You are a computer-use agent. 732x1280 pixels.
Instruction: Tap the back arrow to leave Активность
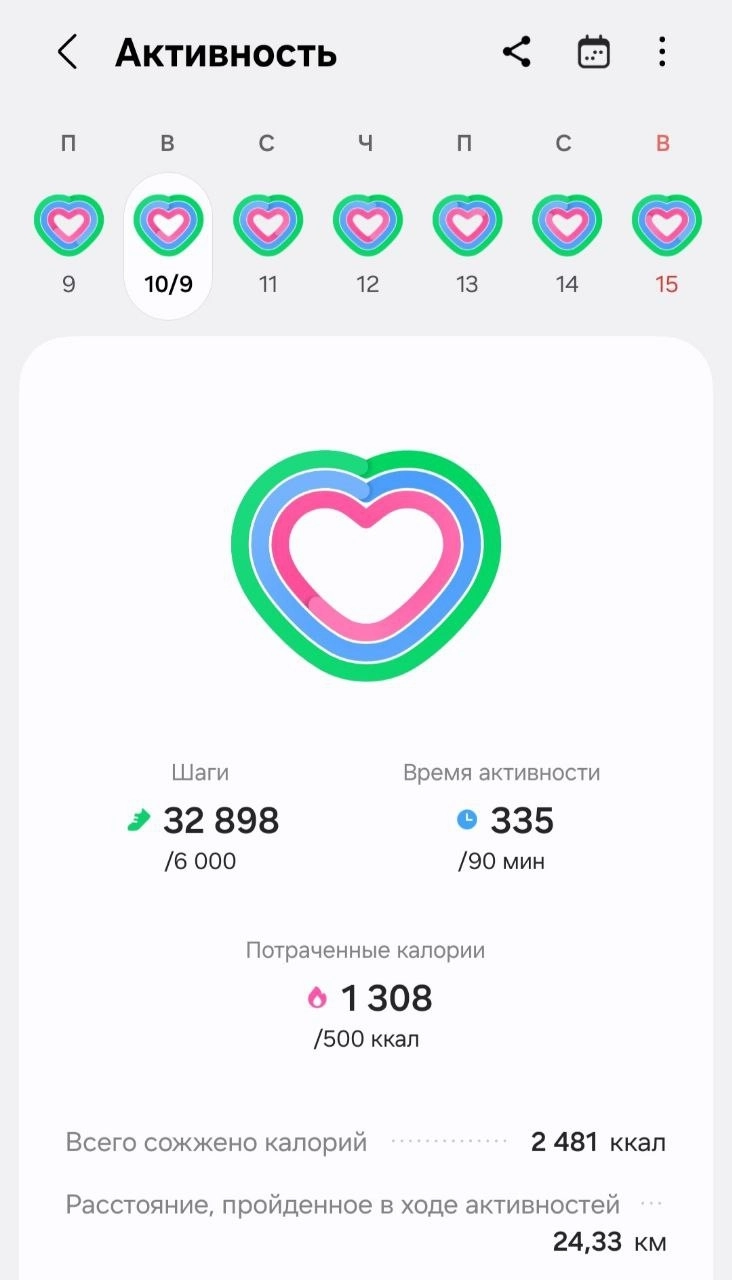tap(67, 52)
